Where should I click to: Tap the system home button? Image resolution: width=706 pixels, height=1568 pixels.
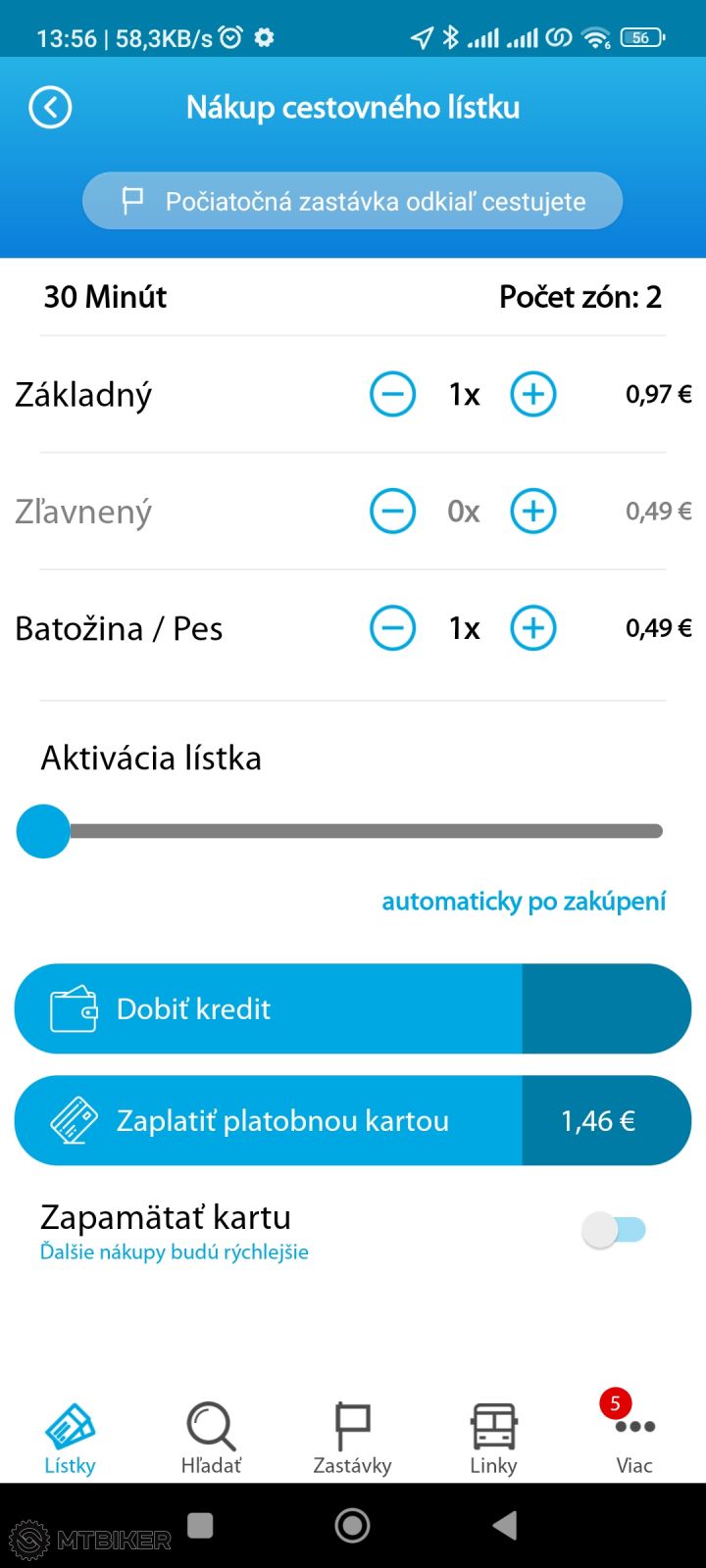(x=352, y=1525)
